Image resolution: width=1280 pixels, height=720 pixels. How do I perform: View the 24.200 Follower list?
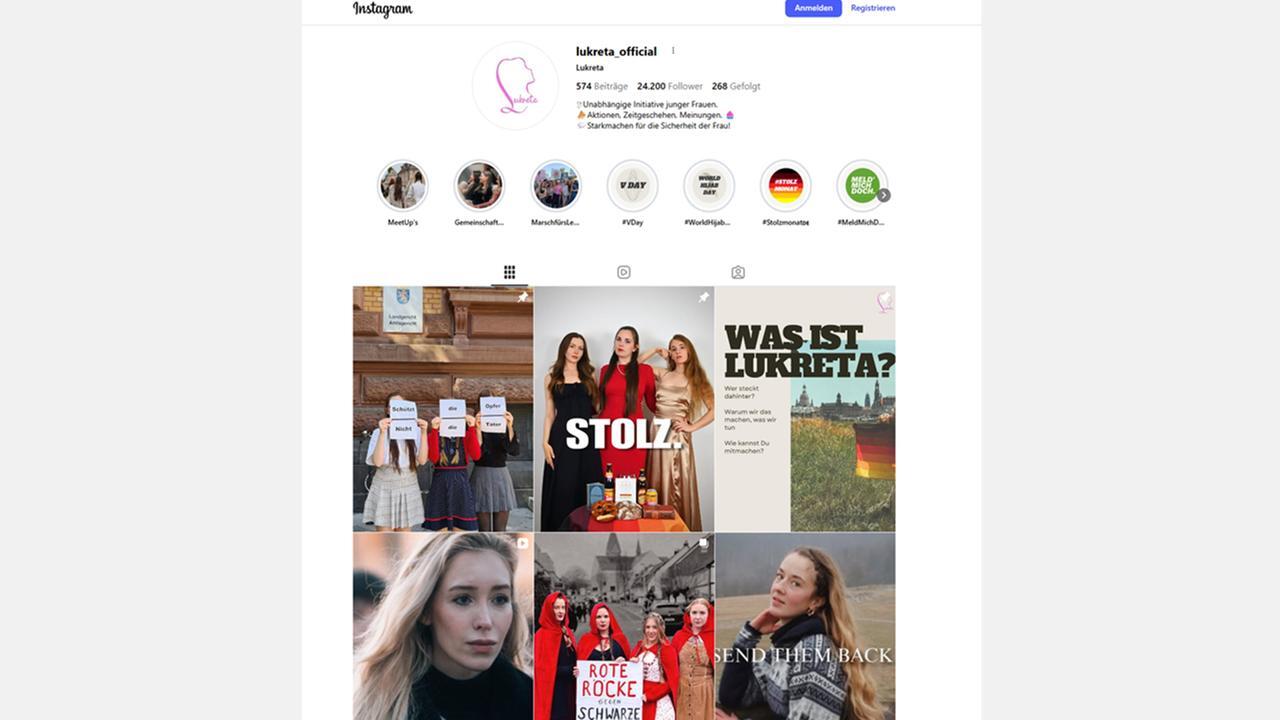669,86
